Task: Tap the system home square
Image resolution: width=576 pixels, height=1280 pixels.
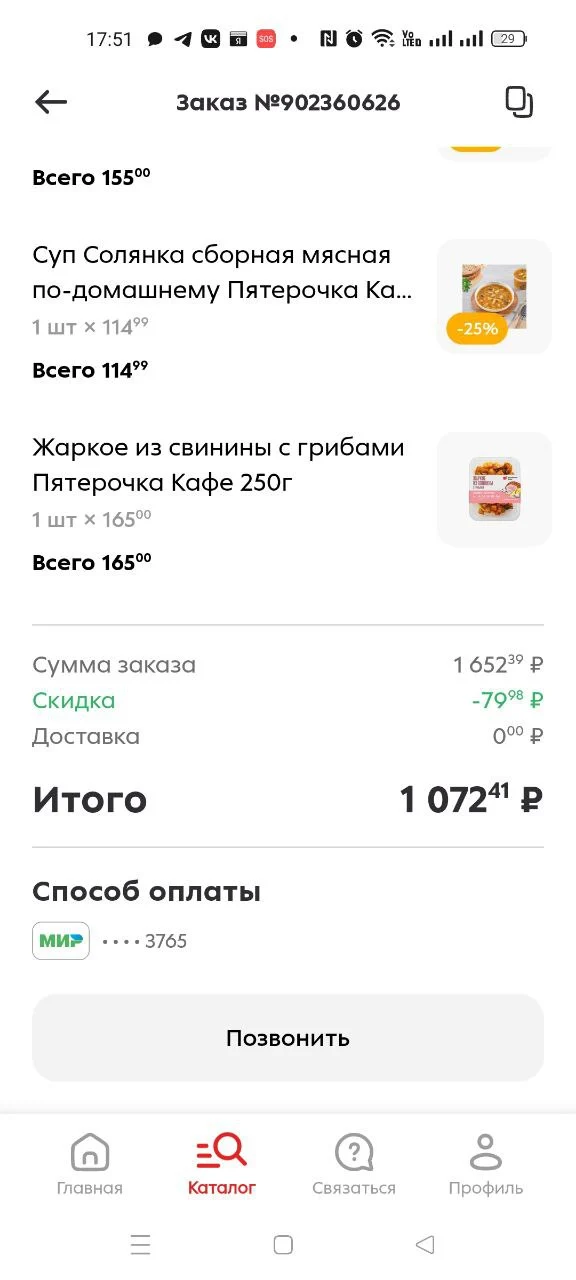Action: coord(283,1245)
